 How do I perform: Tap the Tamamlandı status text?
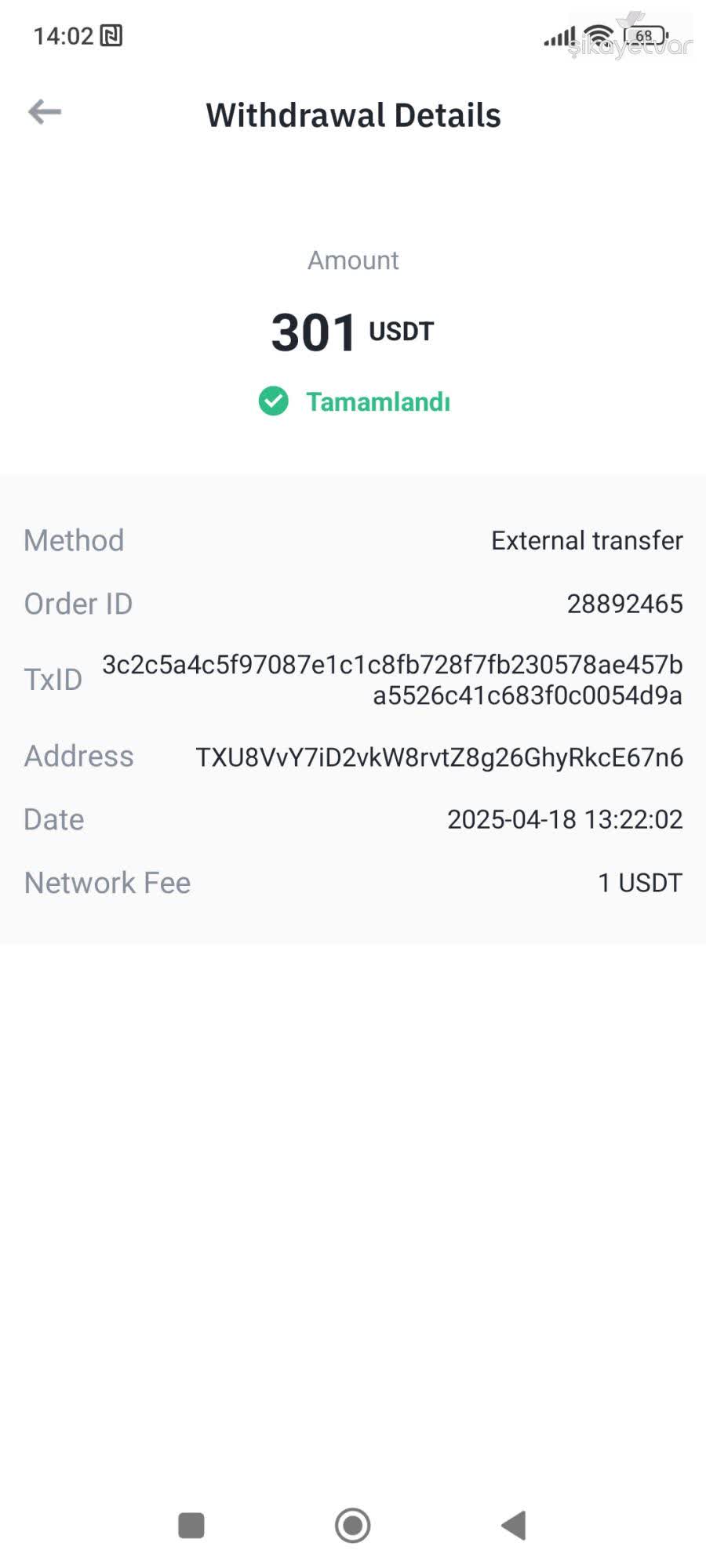click(378, 402)
